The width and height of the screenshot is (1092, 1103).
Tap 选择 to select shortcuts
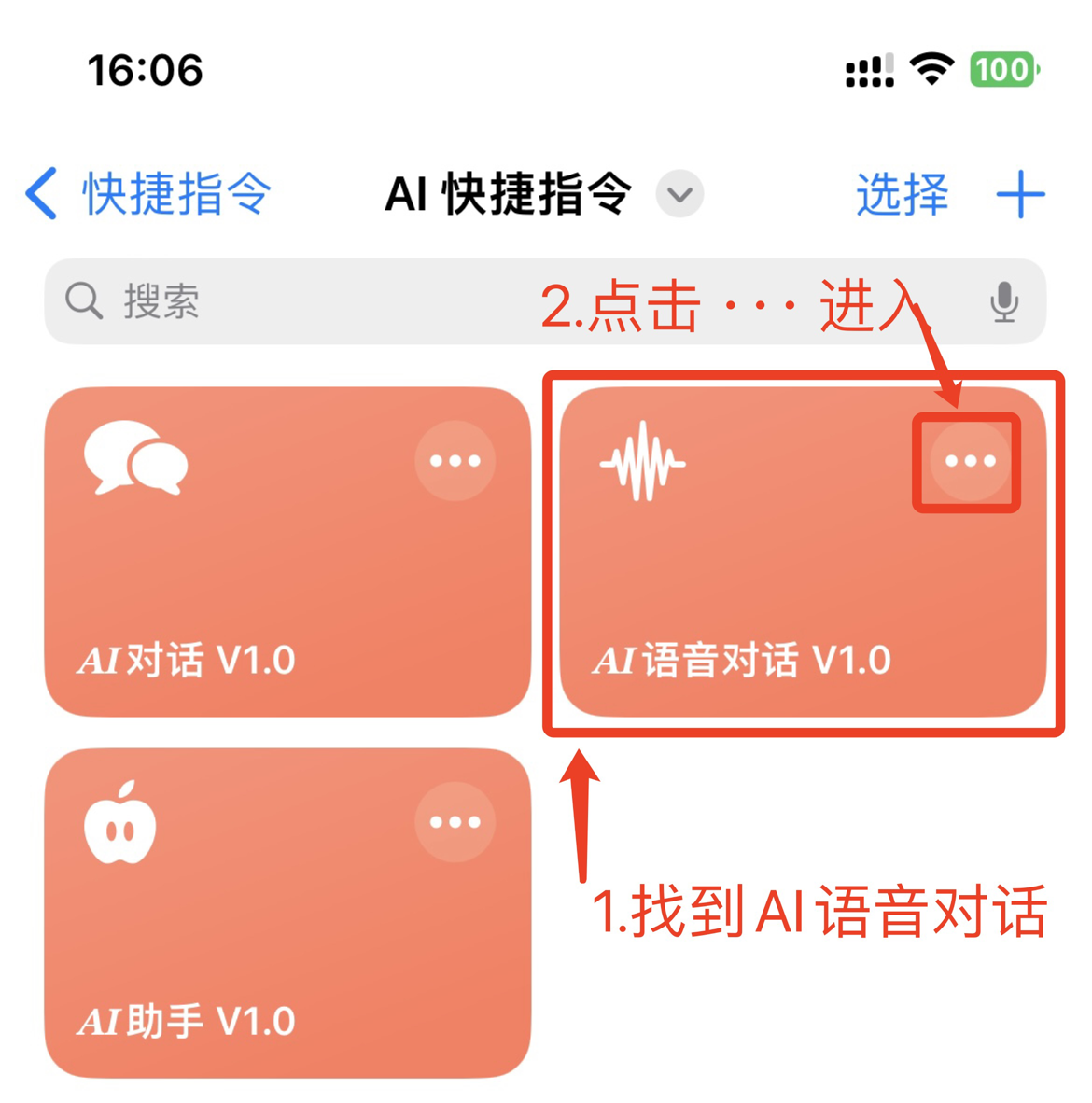902,194
